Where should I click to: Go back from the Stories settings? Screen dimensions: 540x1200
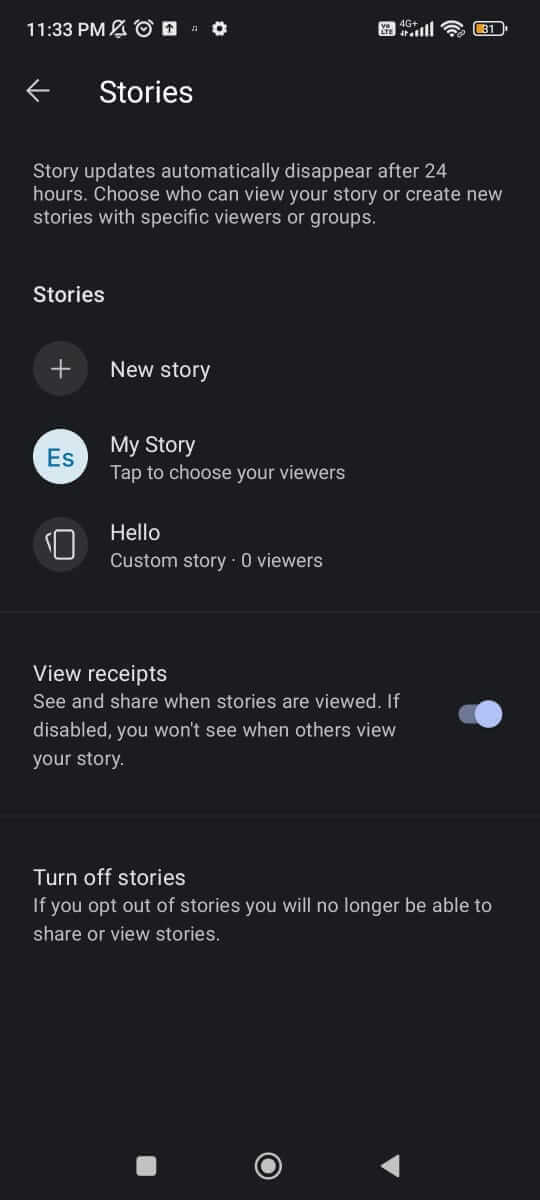tap(38, 91)
